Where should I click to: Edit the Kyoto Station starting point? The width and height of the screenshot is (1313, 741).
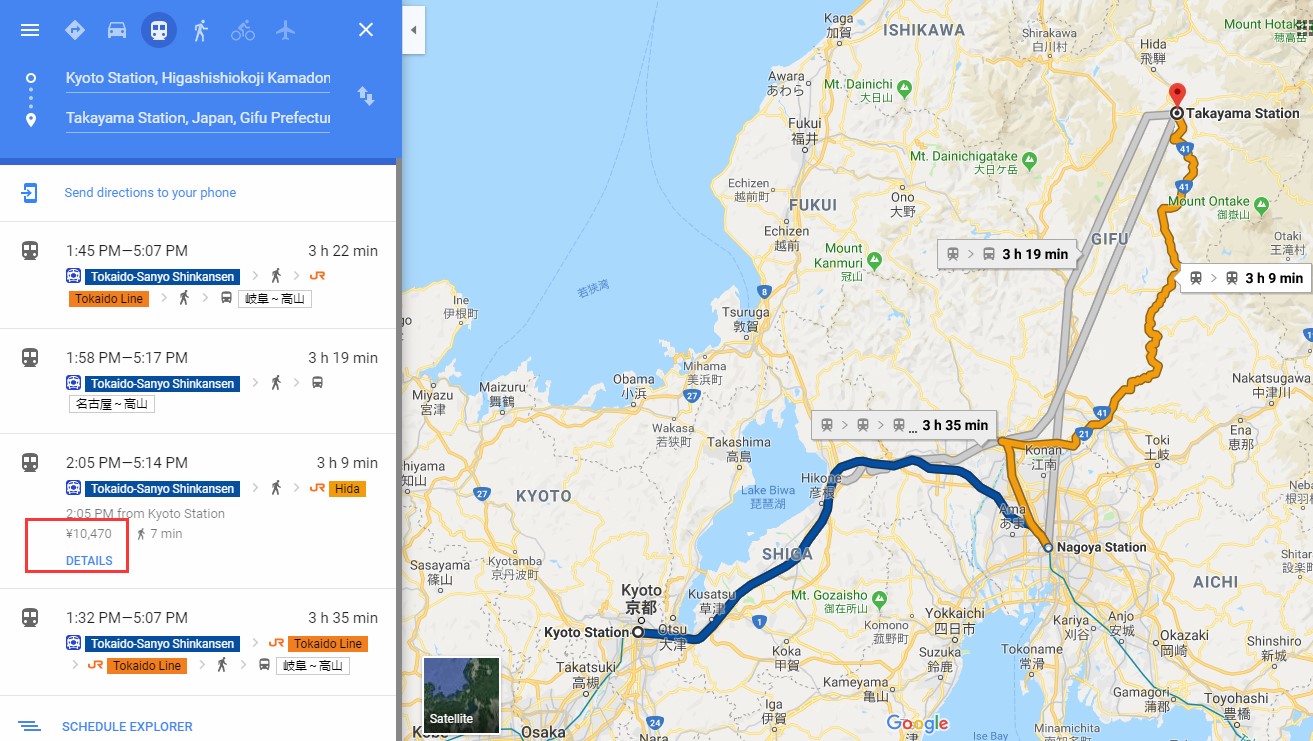[x=197, y=78]
